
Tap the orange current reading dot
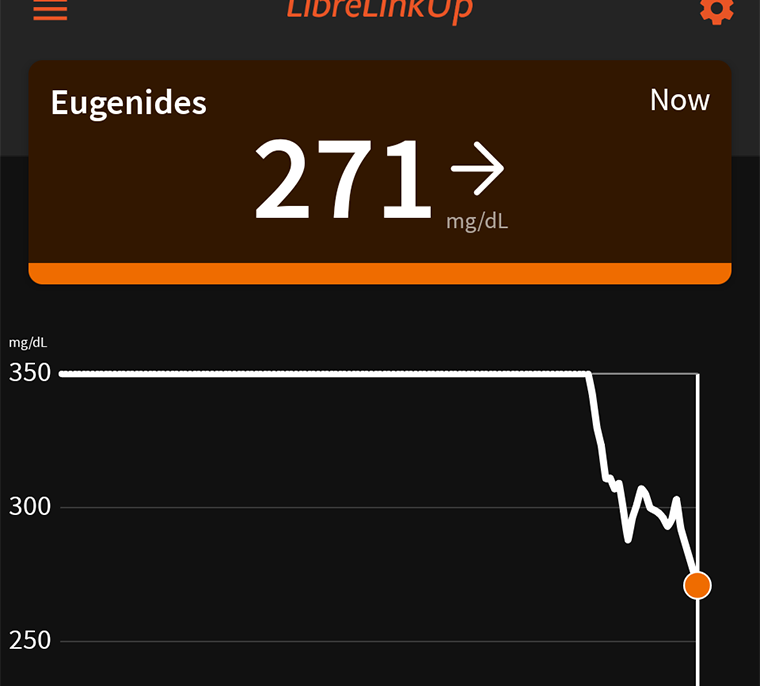pyautogui.click(x=697, y=585)
